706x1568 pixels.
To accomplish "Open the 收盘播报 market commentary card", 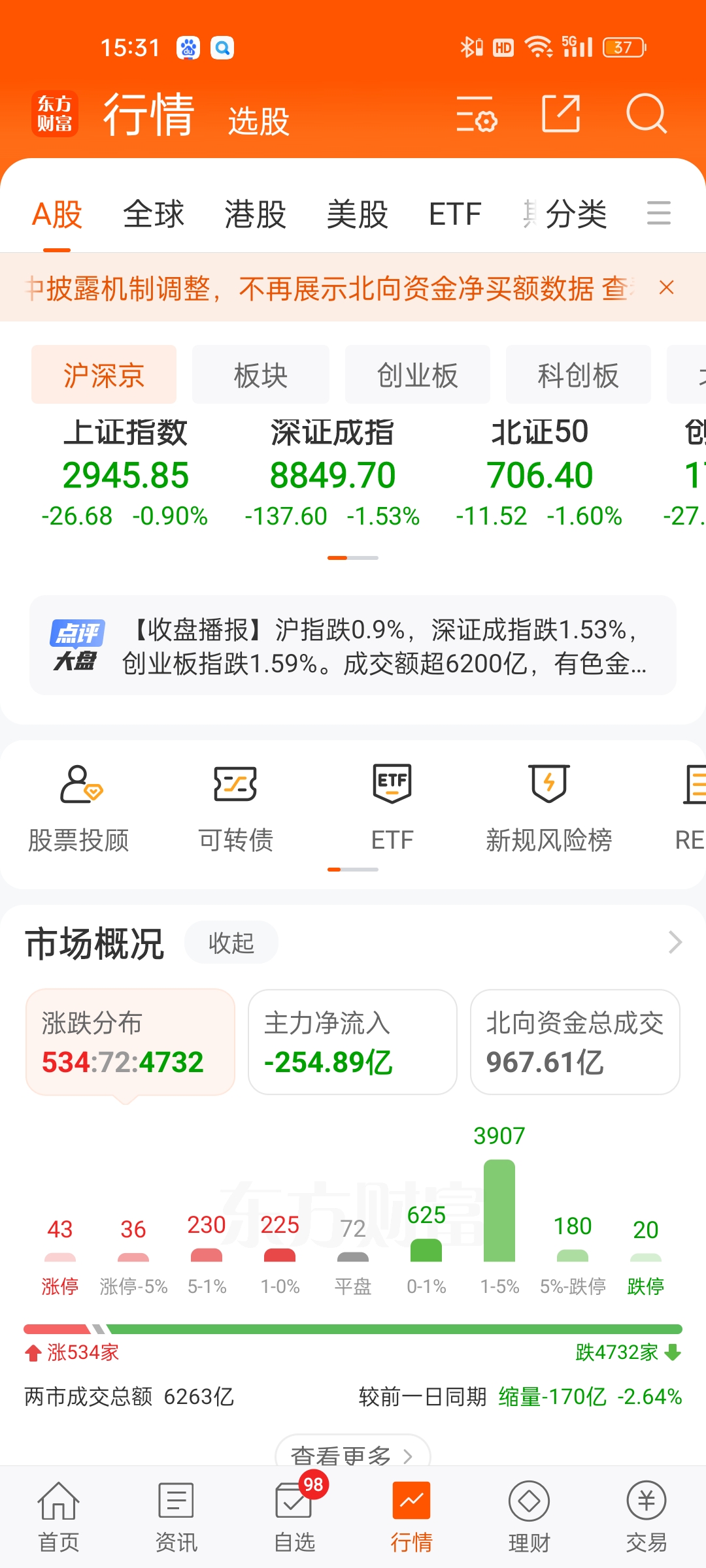I will pos(353,650).
